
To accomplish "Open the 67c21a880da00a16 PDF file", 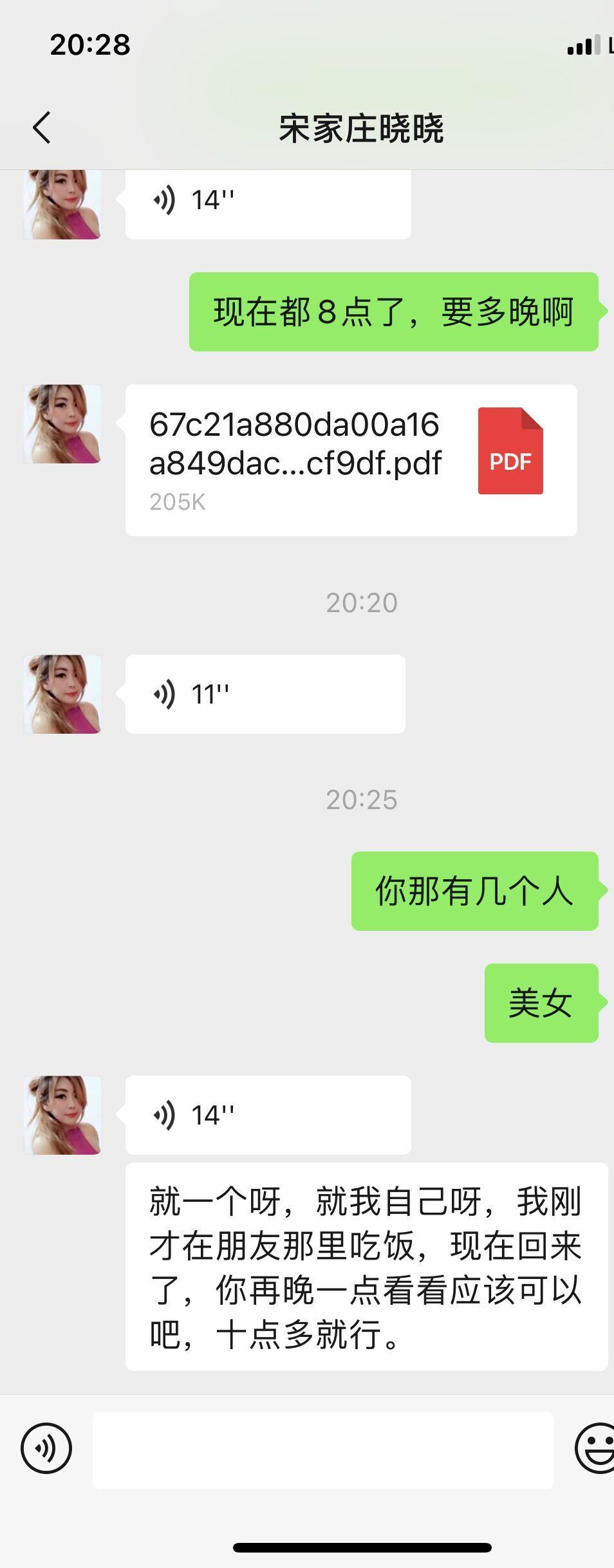I will coord(351,460).
